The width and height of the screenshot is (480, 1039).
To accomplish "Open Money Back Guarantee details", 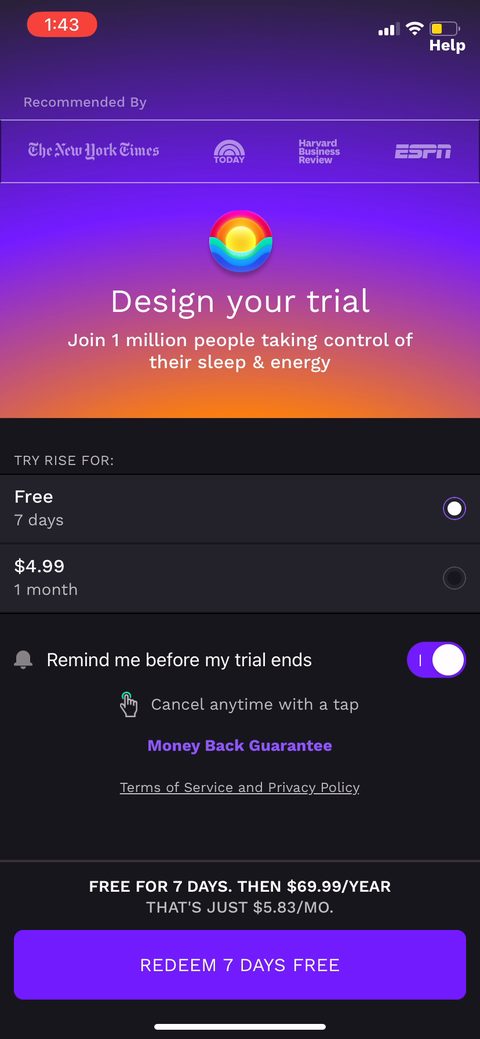I will click(x=240, y=745).
